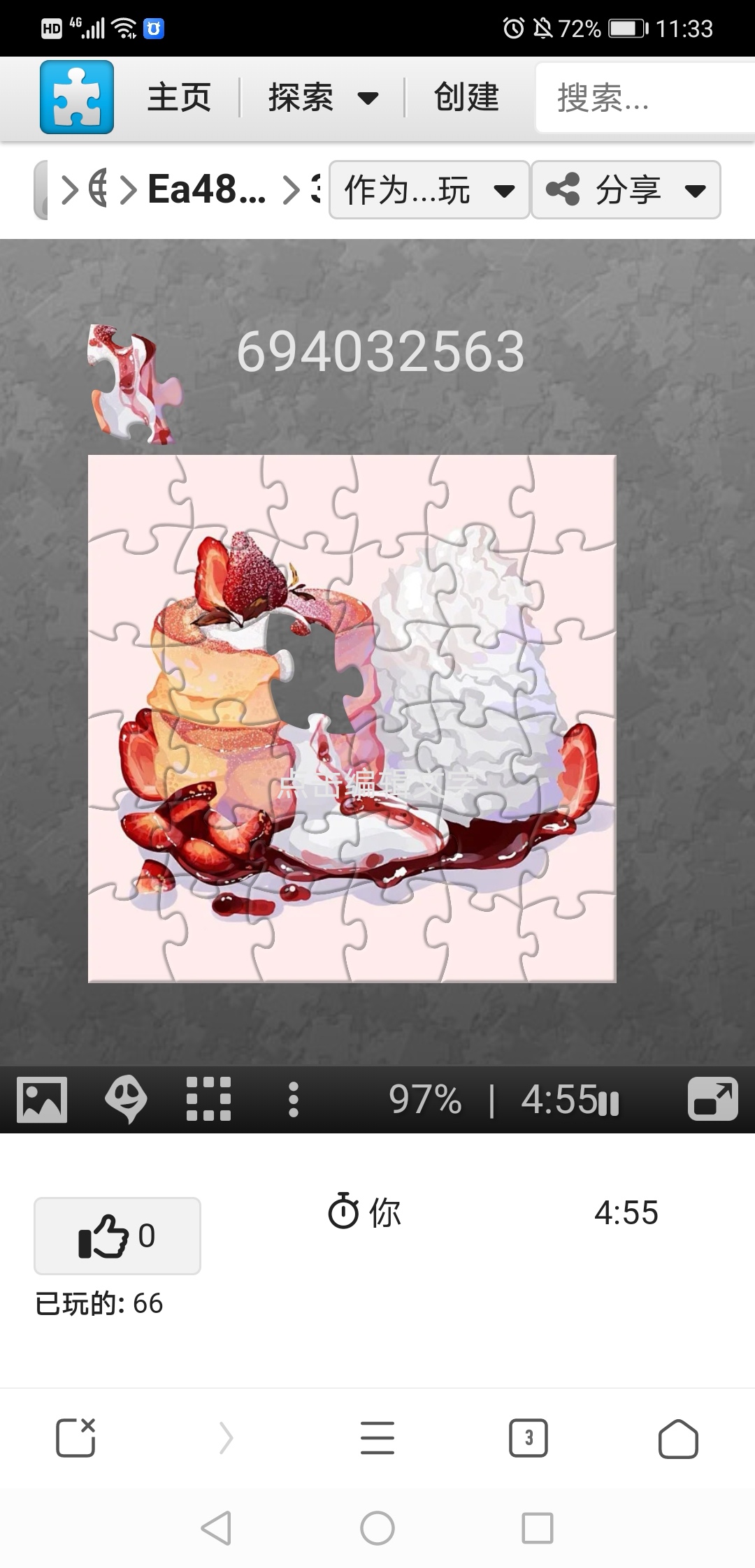Image resolution: width=755 pixels, height=1568 pixels.
Task: Expand the 作为...玩 play-as dropdown
Action: (x=429, y=190)
